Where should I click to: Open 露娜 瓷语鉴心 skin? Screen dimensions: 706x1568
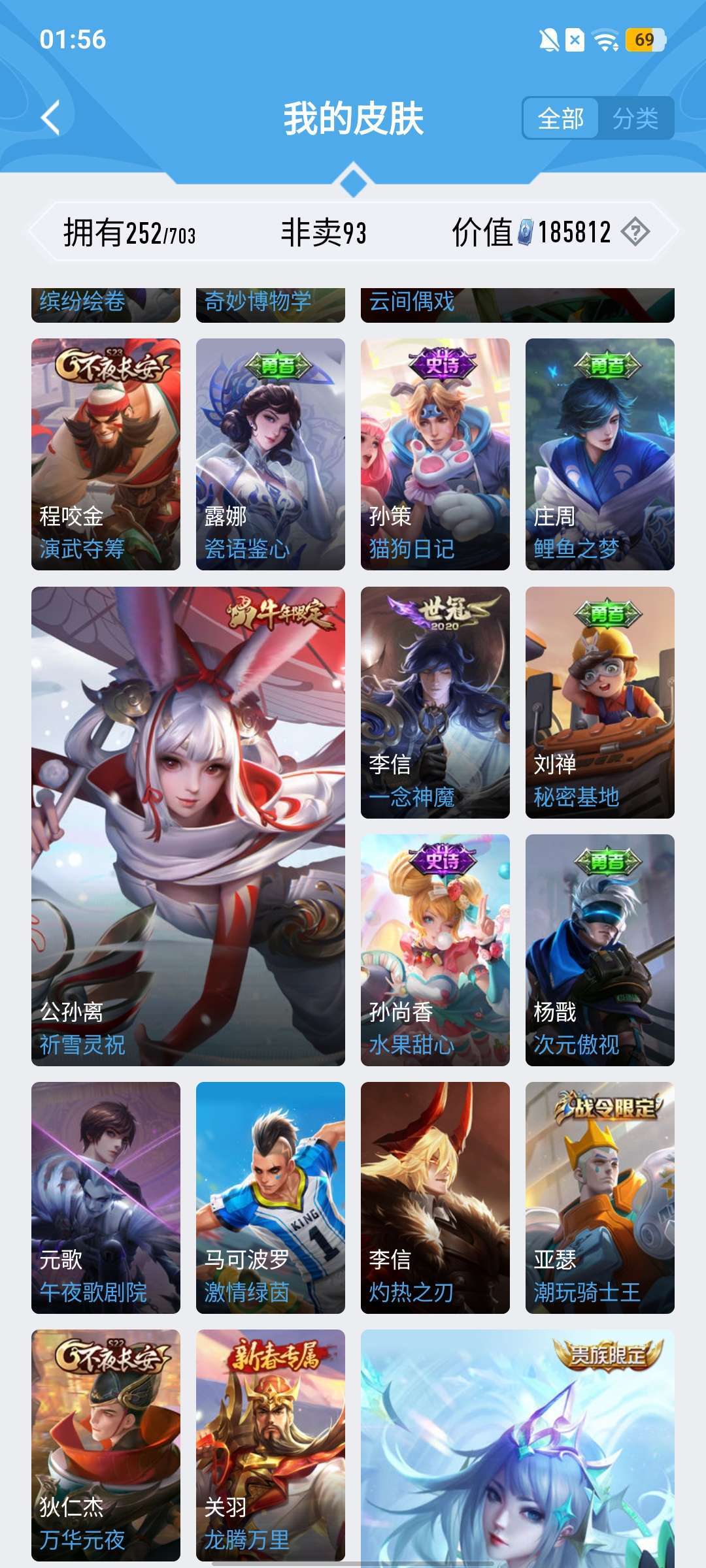(x=271, y=454)
